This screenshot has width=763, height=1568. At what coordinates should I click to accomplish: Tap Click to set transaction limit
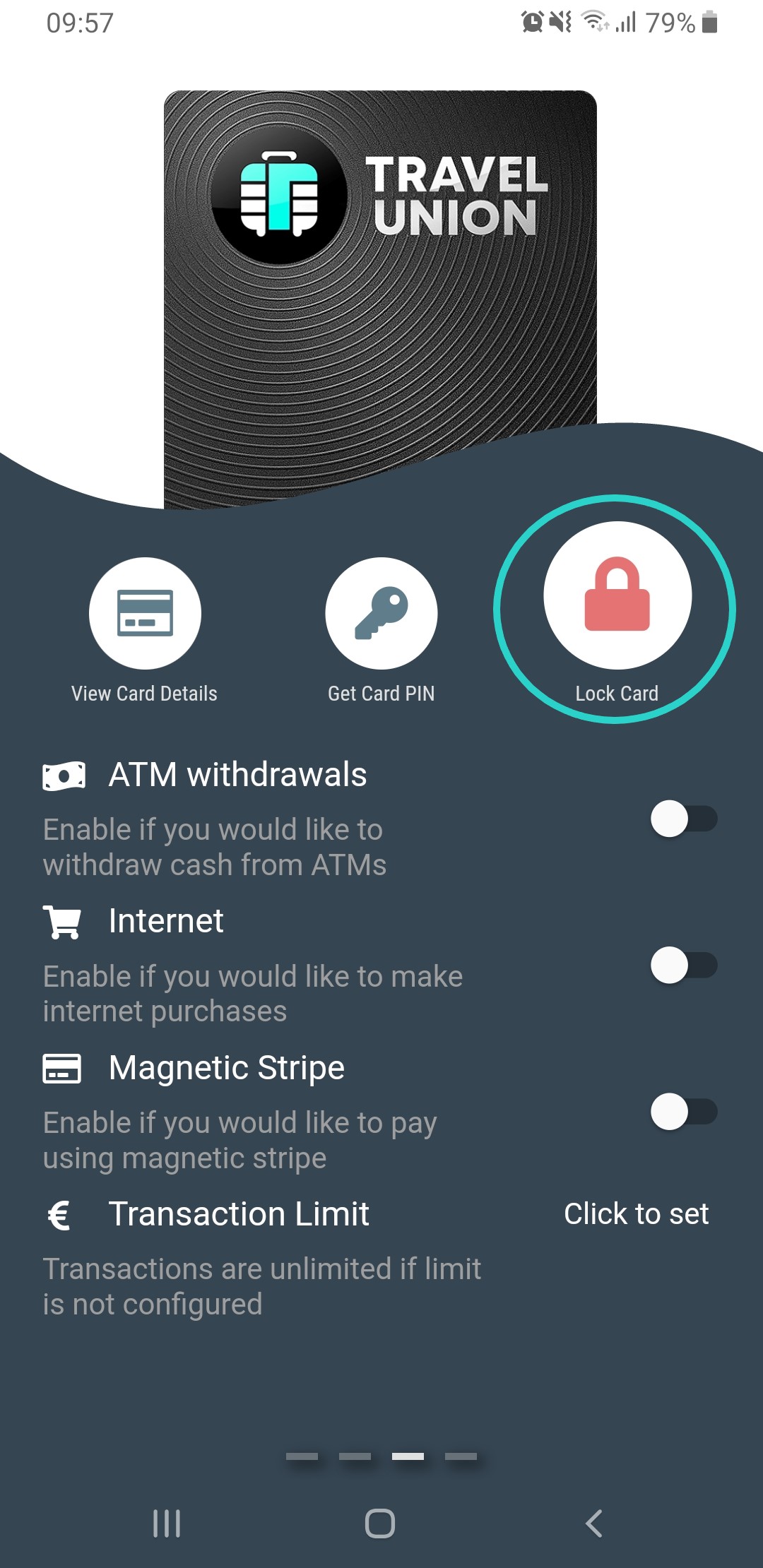pyautogui.click(x=636, y=1214)
